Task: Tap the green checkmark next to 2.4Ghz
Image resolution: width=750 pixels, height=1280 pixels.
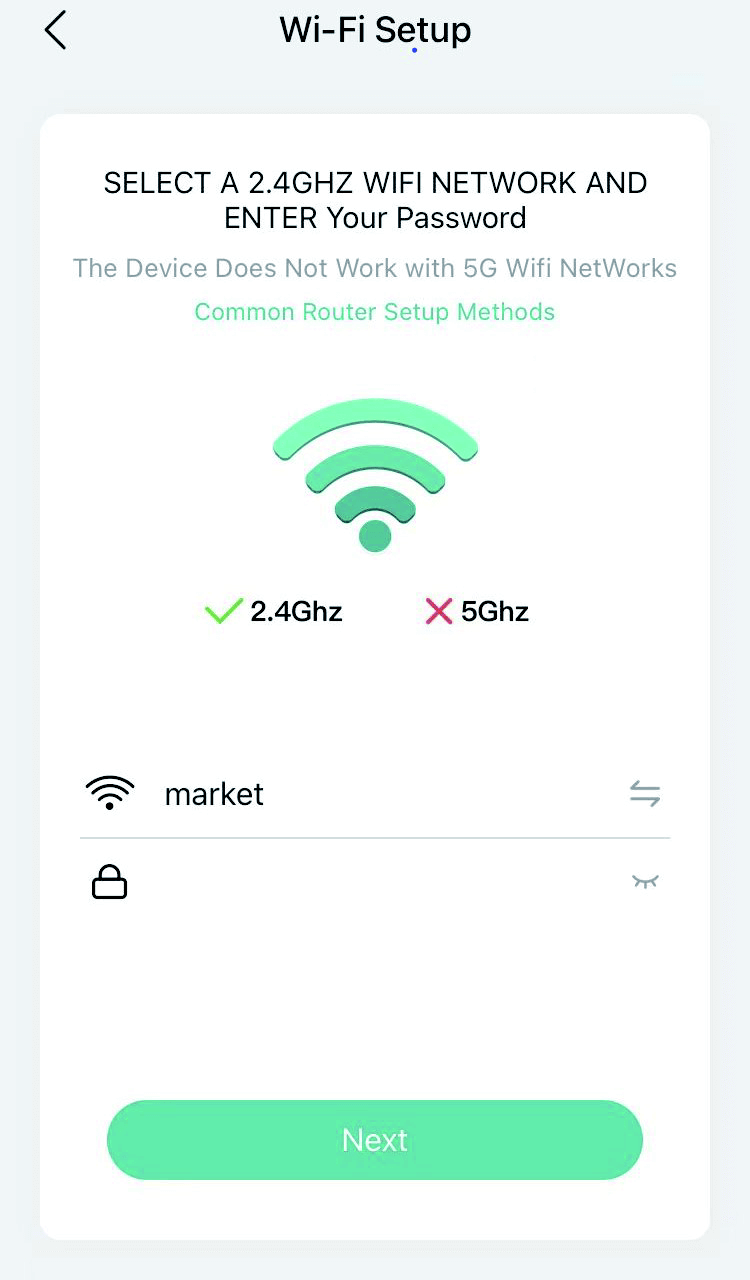Action: [x=222, y=611]
